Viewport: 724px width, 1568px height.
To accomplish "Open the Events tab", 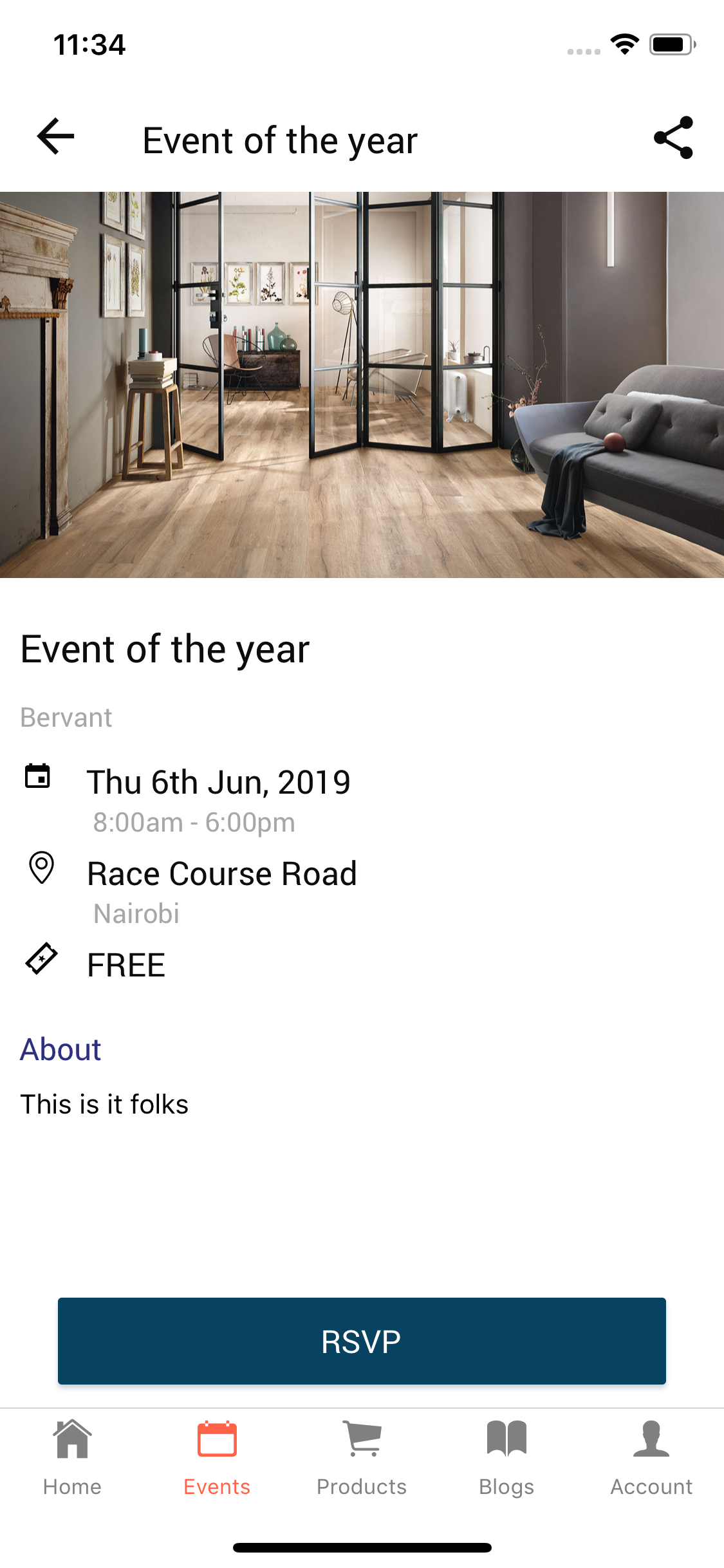I will [x=217, y=1458].
